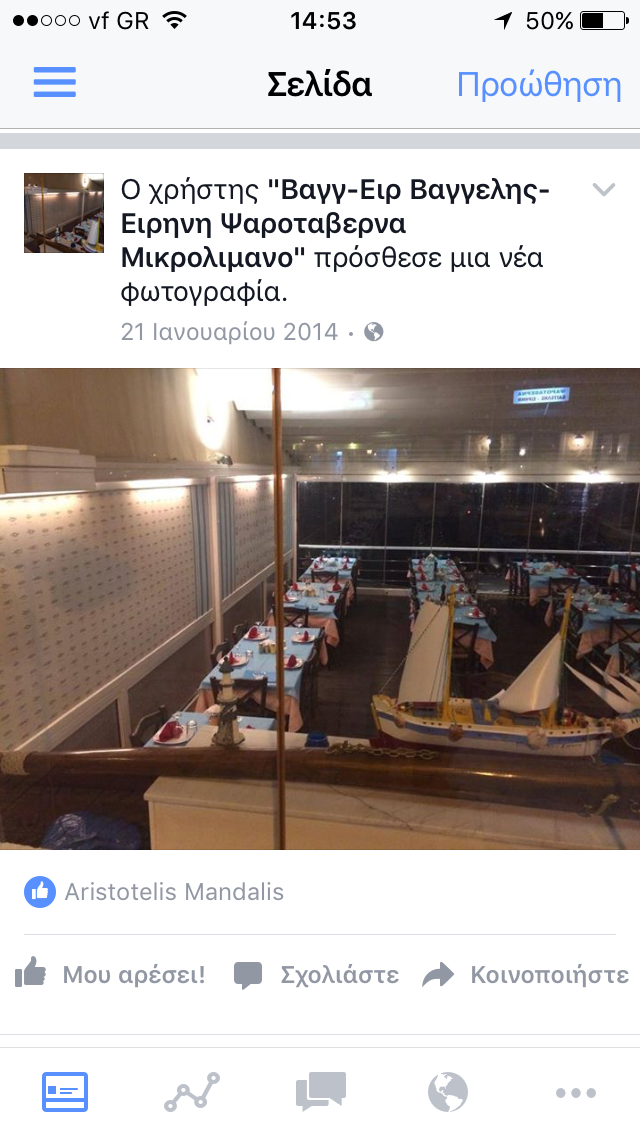Open the page's profile picture

64,213
